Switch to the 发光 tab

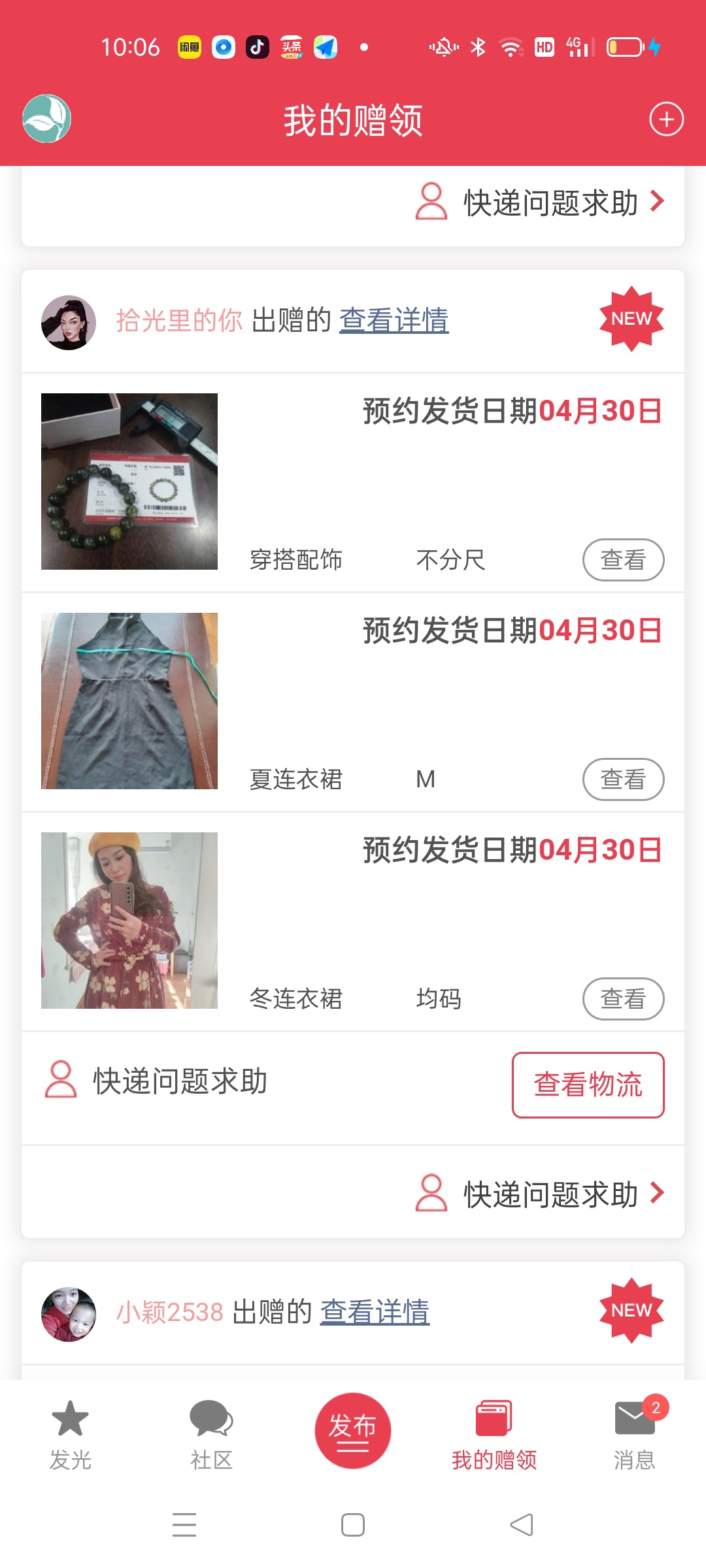point(71,1434)
